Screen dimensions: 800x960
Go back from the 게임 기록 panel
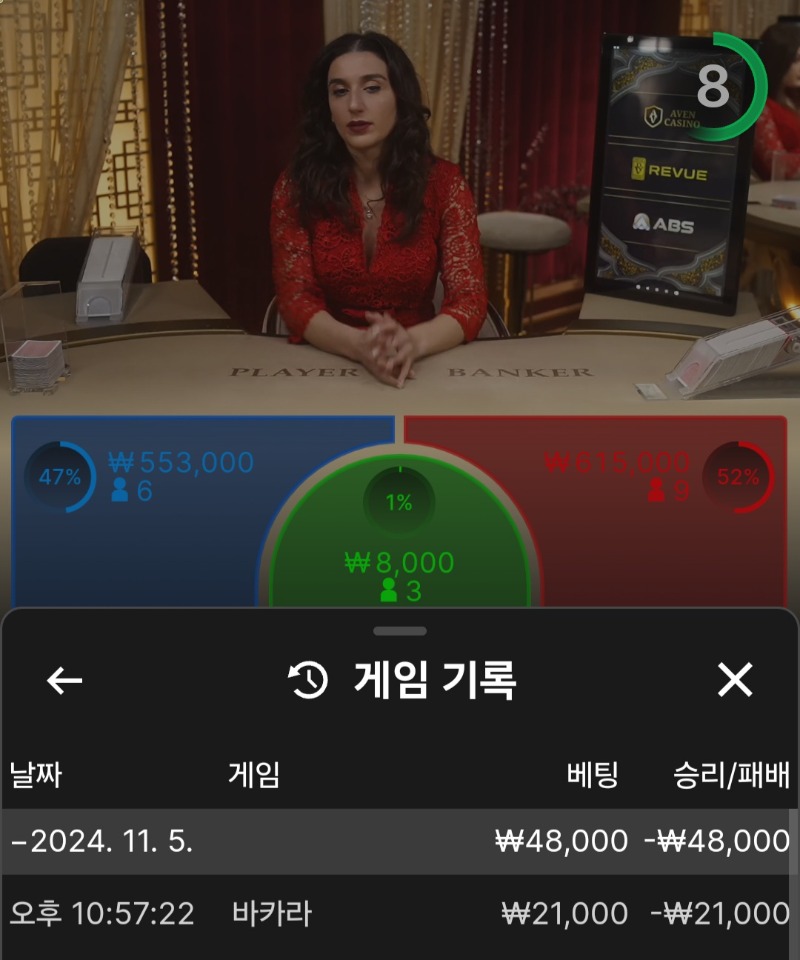[x=65, y=681]
